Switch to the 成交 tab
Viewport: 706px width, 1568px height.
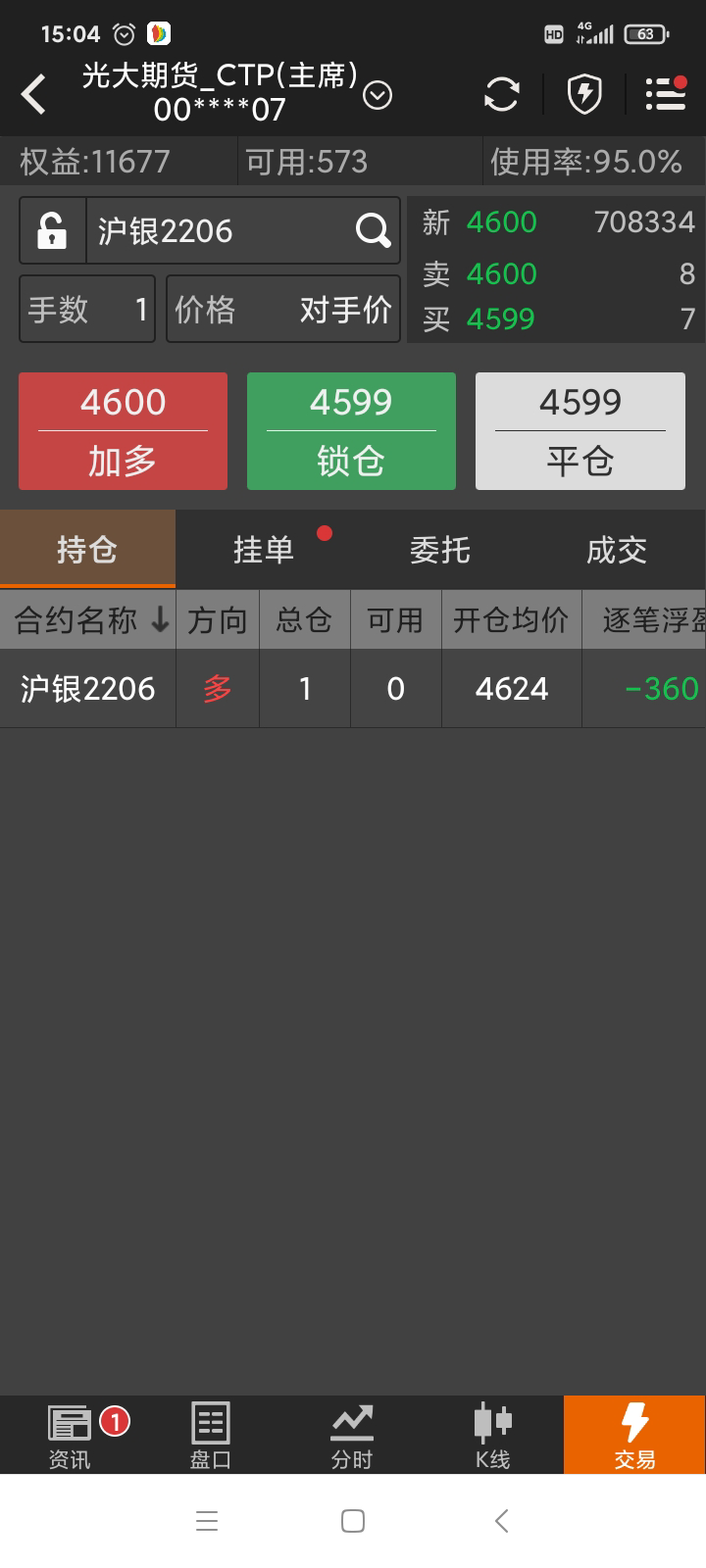click(617, 550)
